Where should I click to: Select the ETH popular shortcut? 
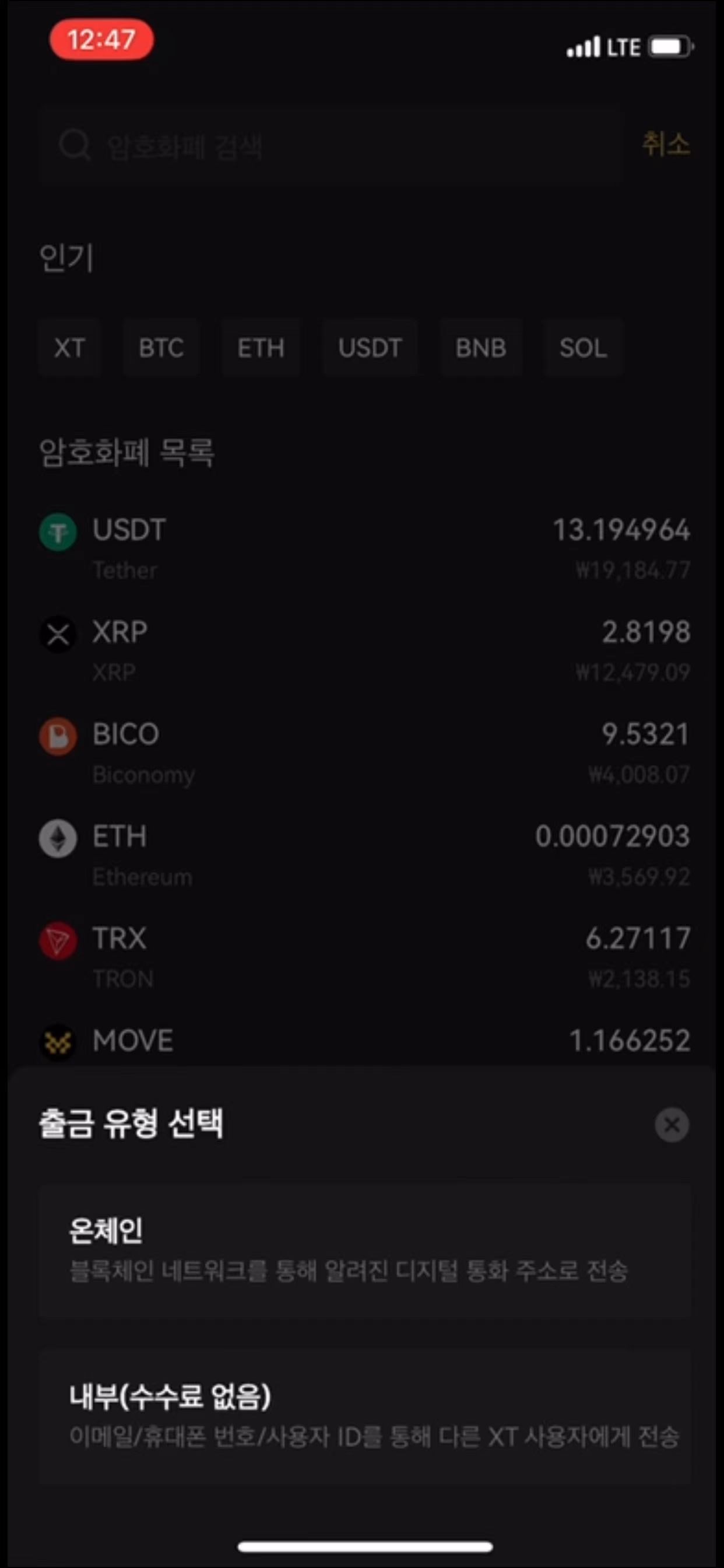(x=261, y=348)
